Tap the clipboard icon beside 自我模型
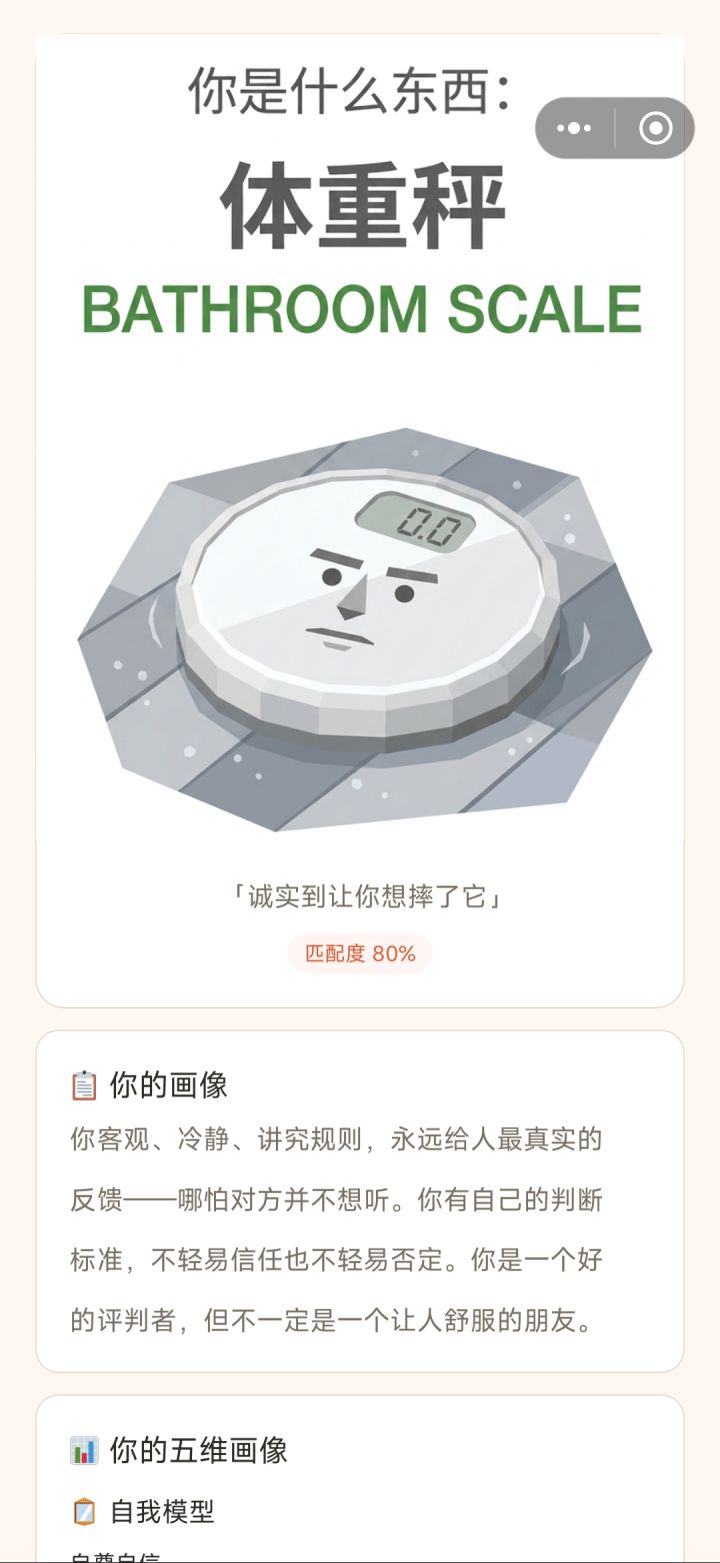720x1563 pixels. 85,1515
